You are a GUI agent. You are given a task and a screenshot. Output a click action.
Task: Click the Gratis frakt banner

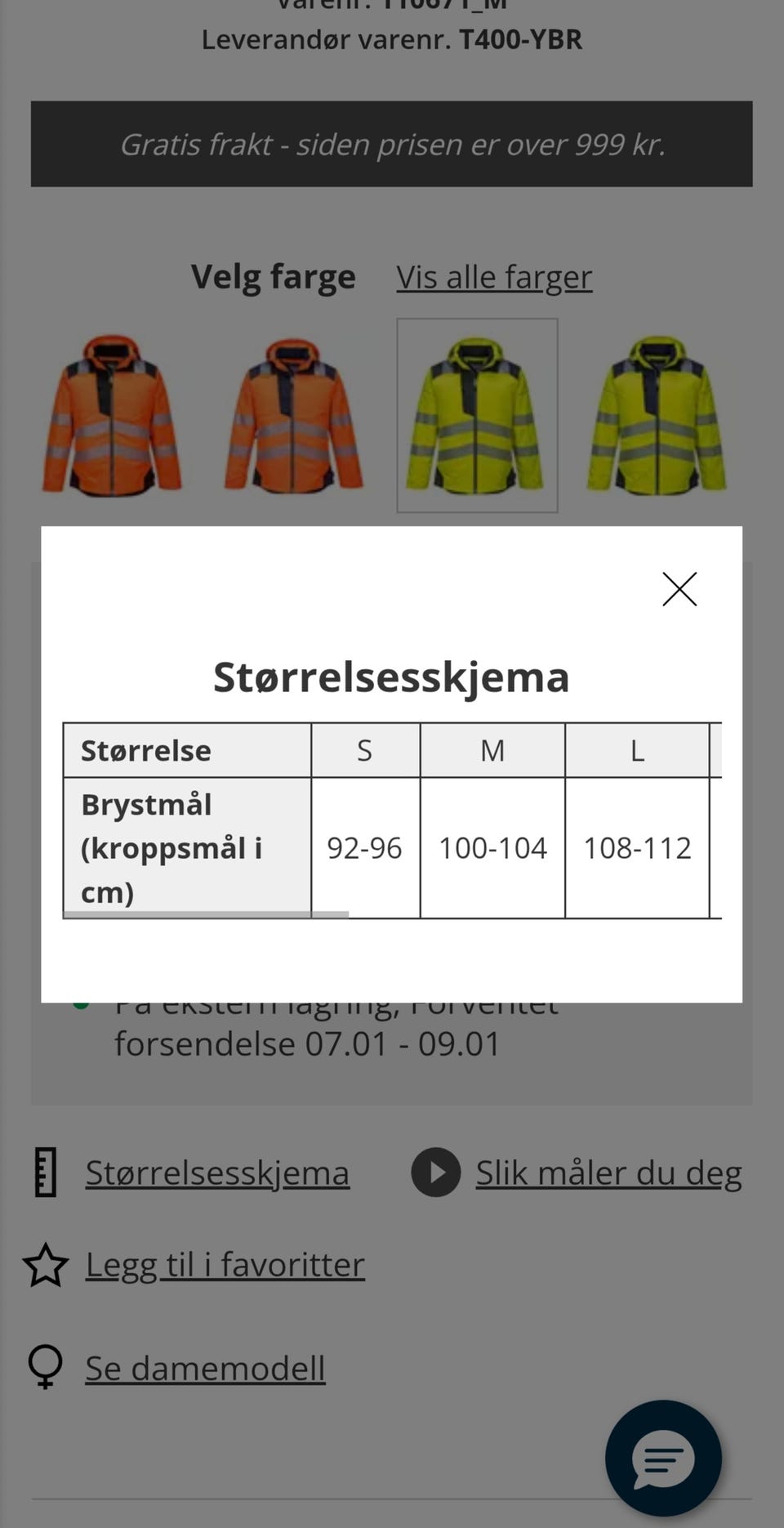[391, 145]
